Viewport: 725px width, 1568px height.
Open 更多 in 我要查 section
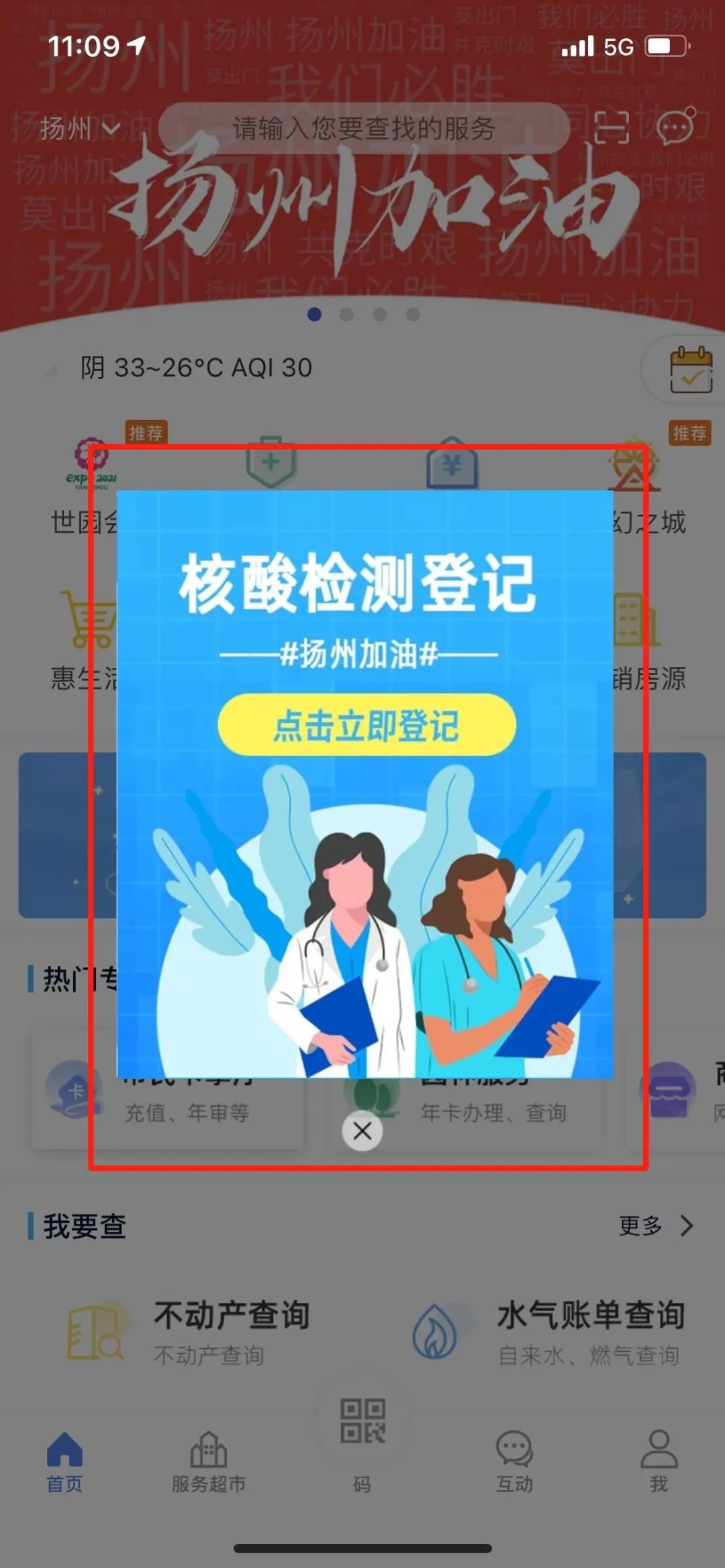[x=656, y=1226]
